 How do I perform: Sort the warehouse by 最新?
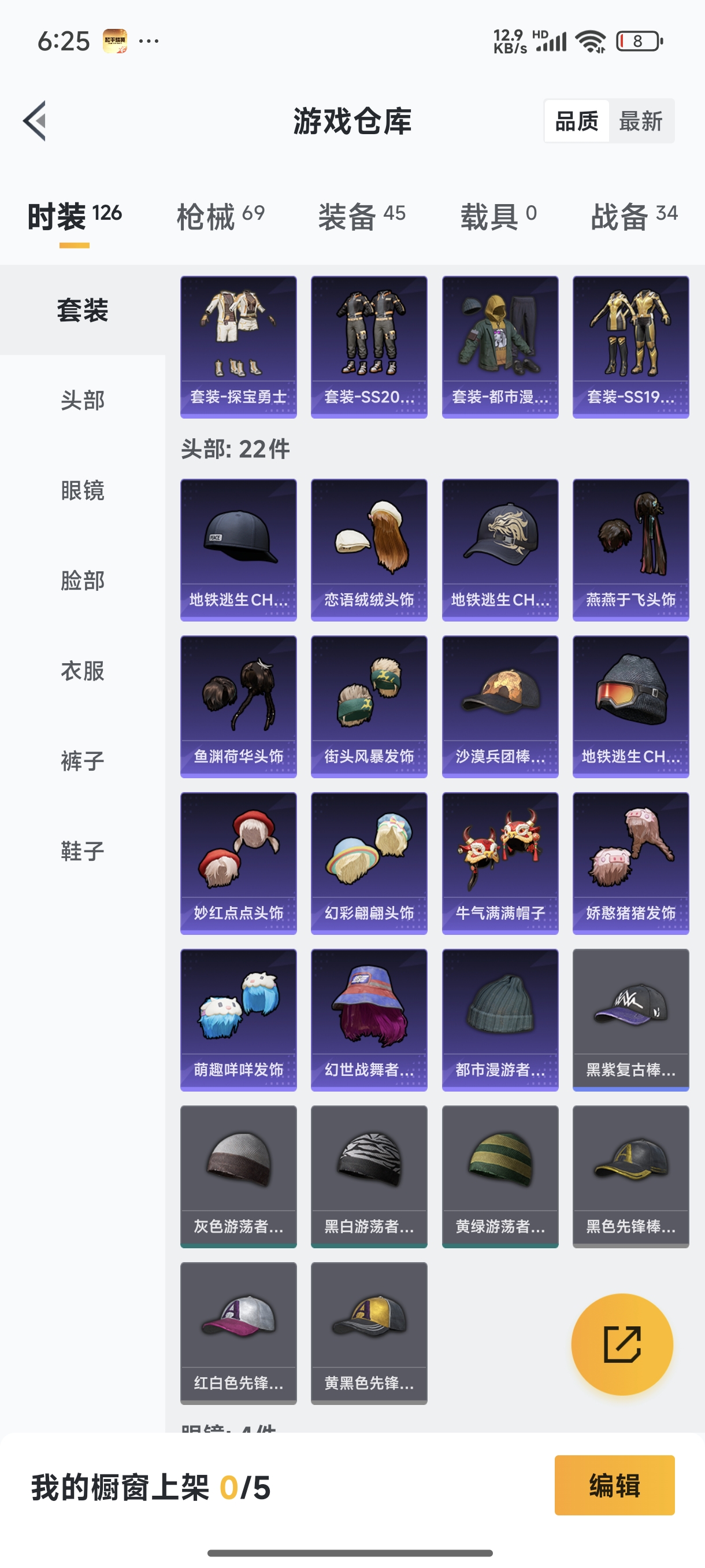point(640,121)
